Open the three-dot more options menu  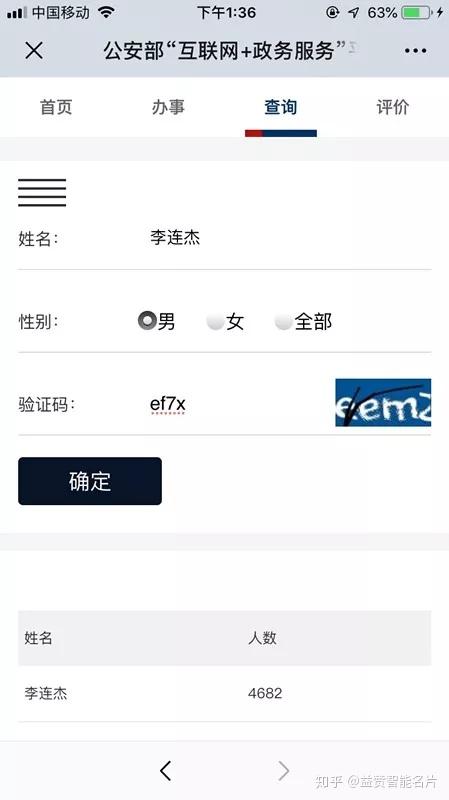coord(415,51)
